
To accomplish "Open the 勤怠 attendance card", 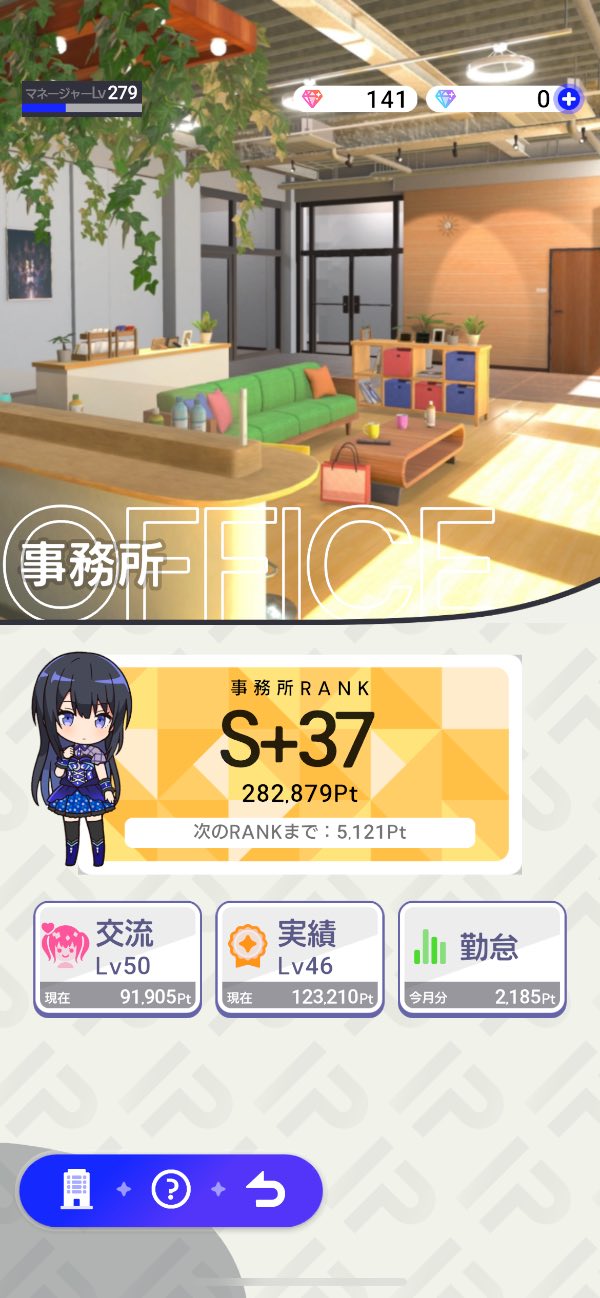I will [x=482, y=958].
